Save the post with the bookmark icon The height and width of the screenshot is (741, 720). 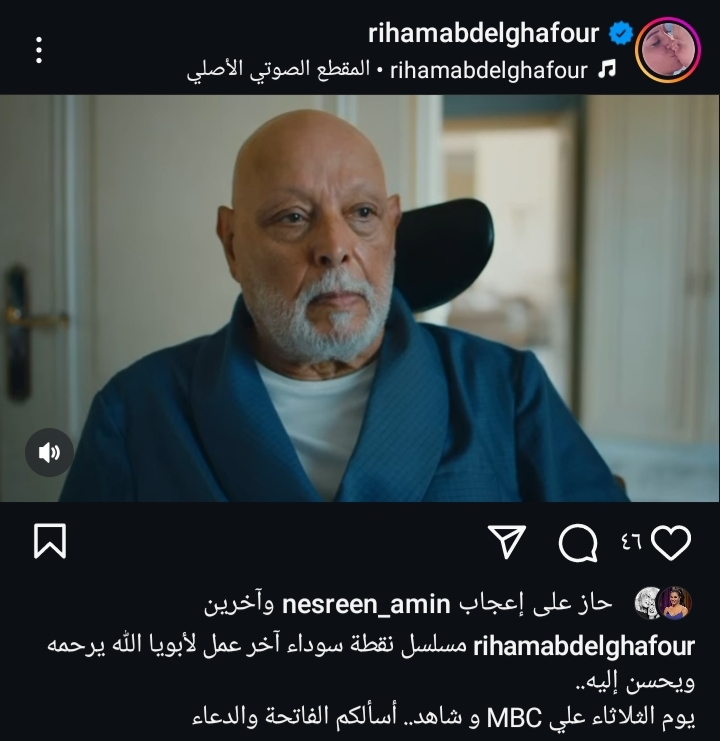point(50,542)
